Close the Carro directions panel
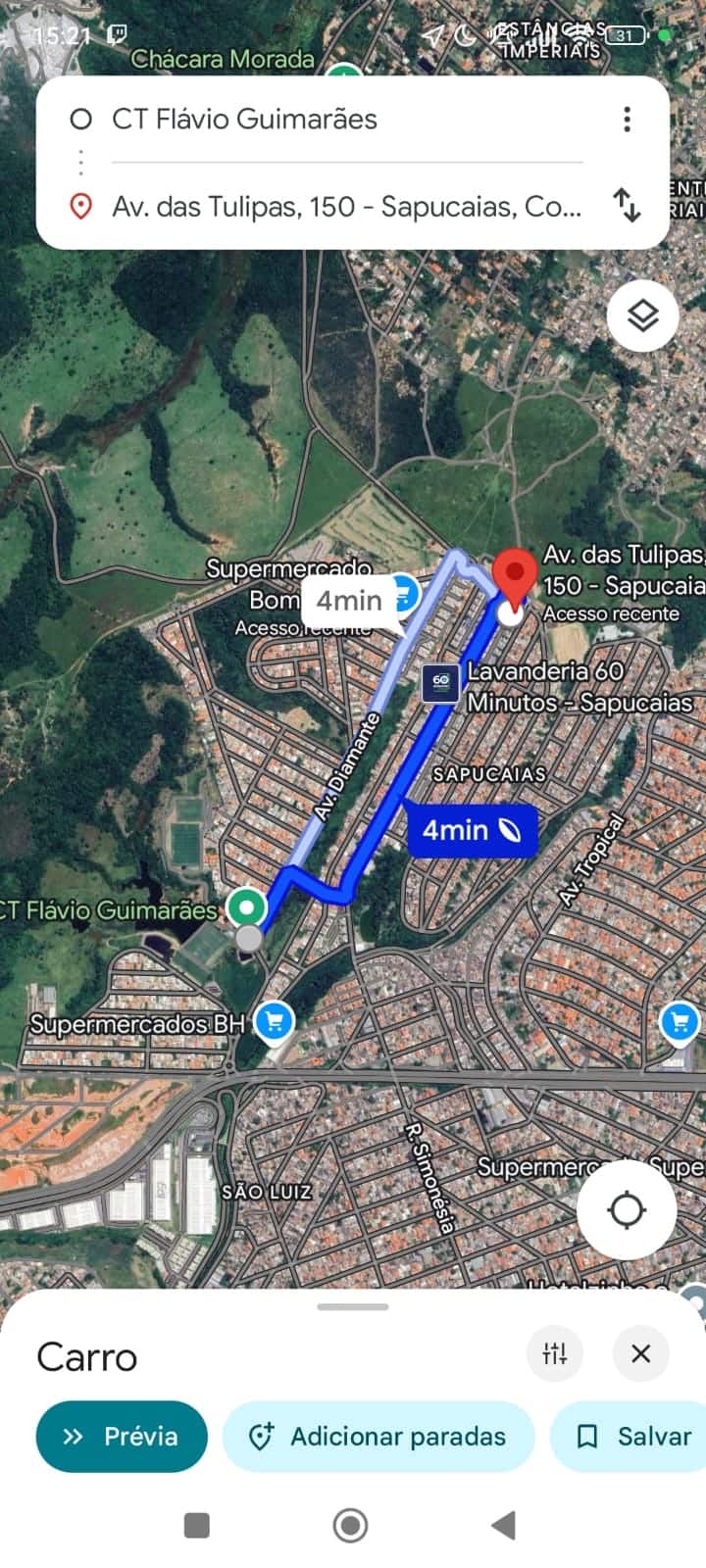This screenshot has height=1568, width=706. 640,1353
